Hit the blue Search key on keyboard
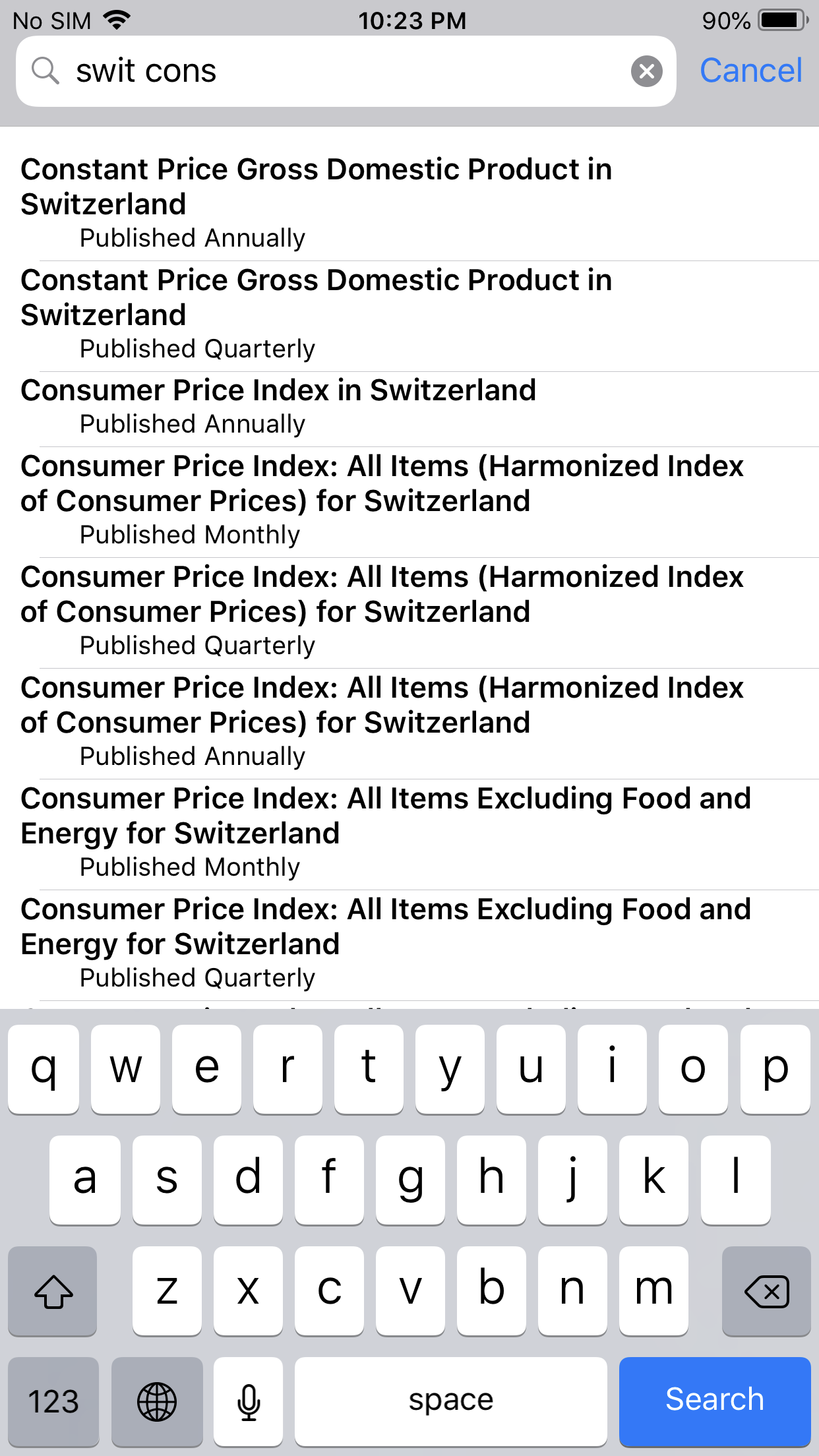 point(715,1401)
